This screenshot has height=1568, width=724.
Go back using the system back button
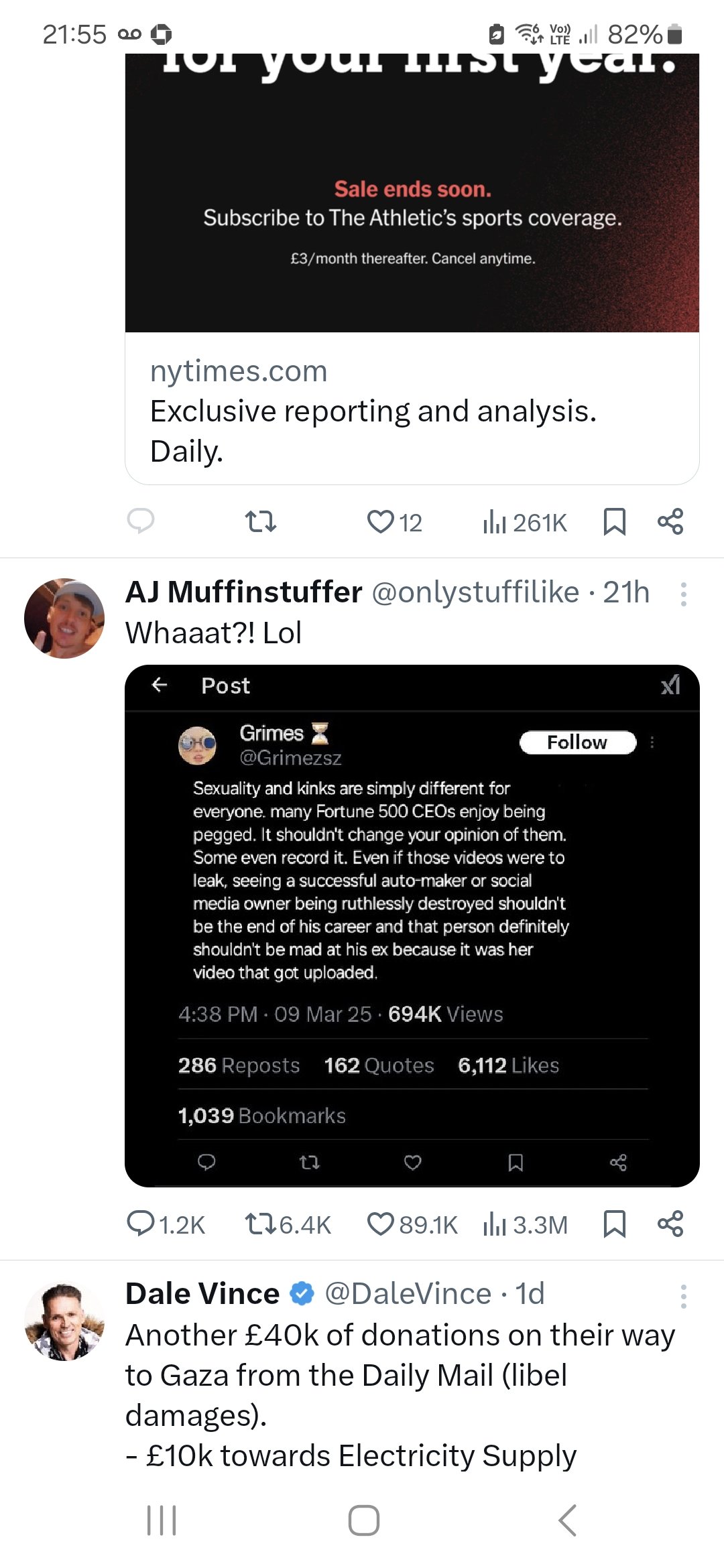(567, 1520)
